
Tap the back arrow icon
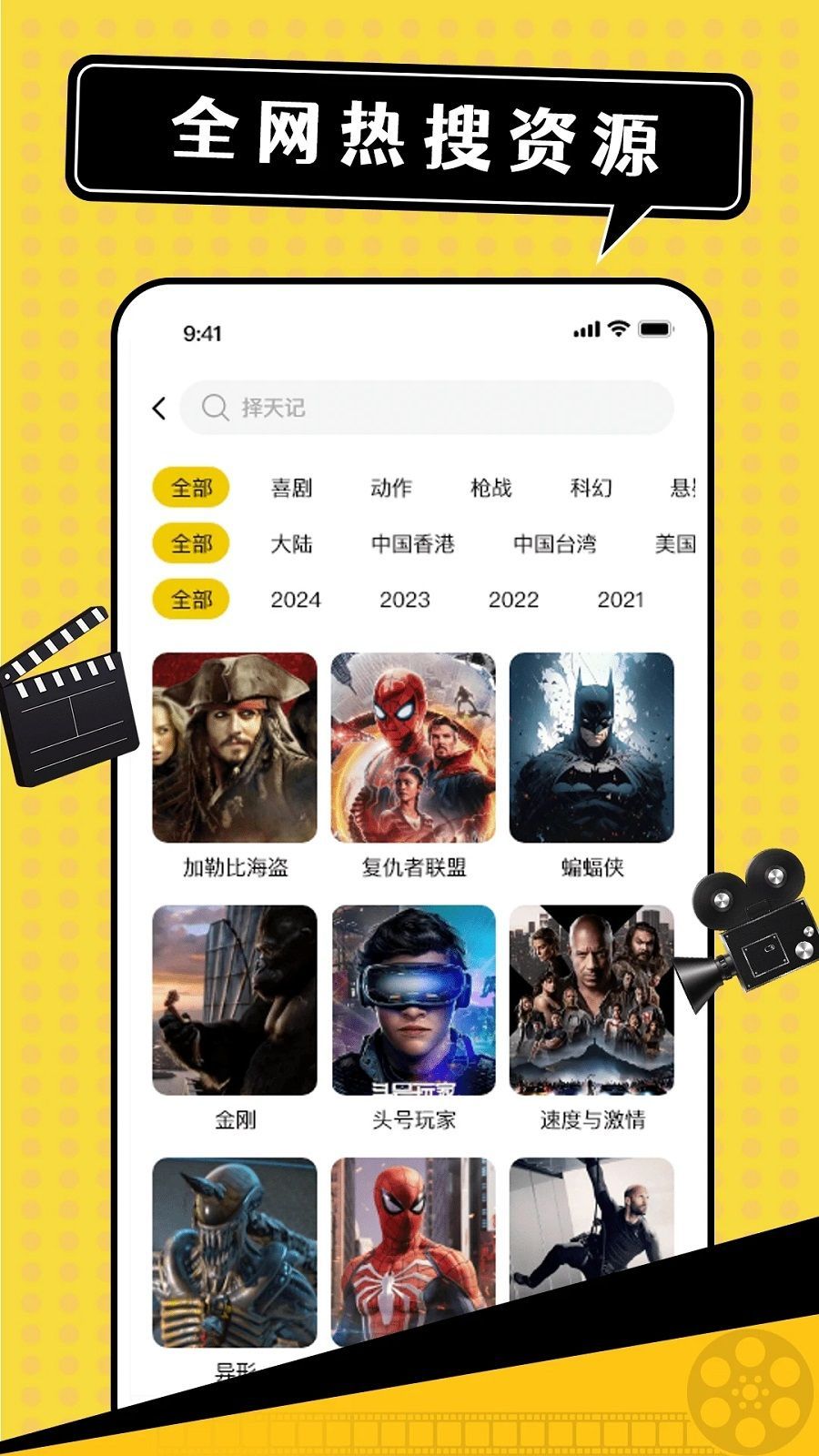(160, 407)
